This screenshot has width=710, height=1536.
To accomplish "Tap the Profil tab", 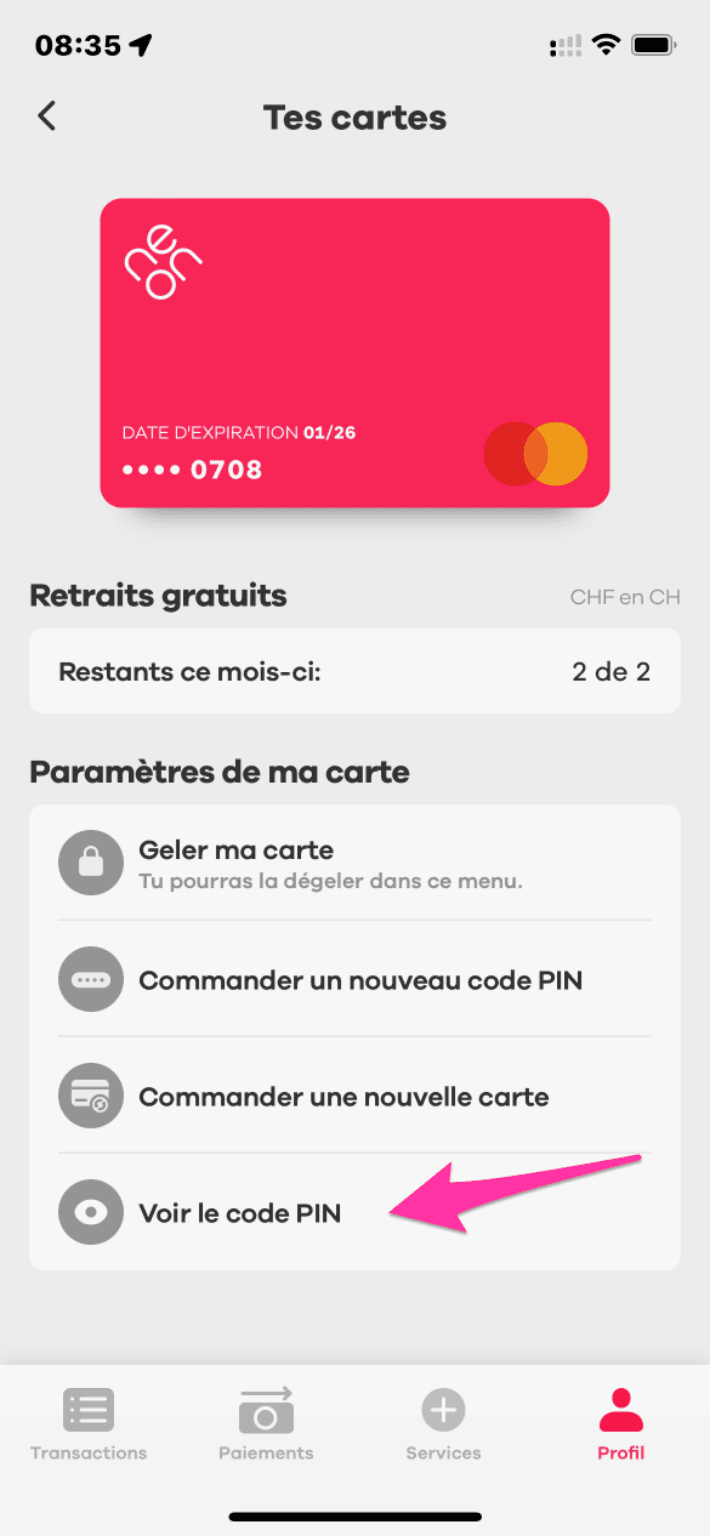I will click(621, 1424).
